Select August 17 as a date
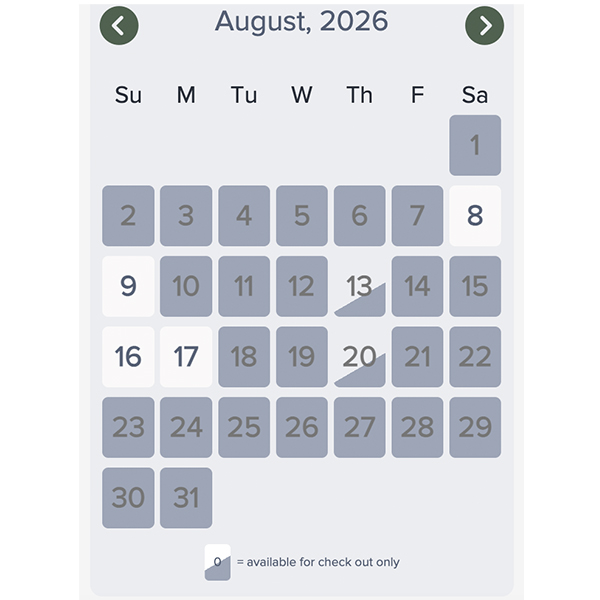Screen dimensions: 600x600 (x=186, y=357)
